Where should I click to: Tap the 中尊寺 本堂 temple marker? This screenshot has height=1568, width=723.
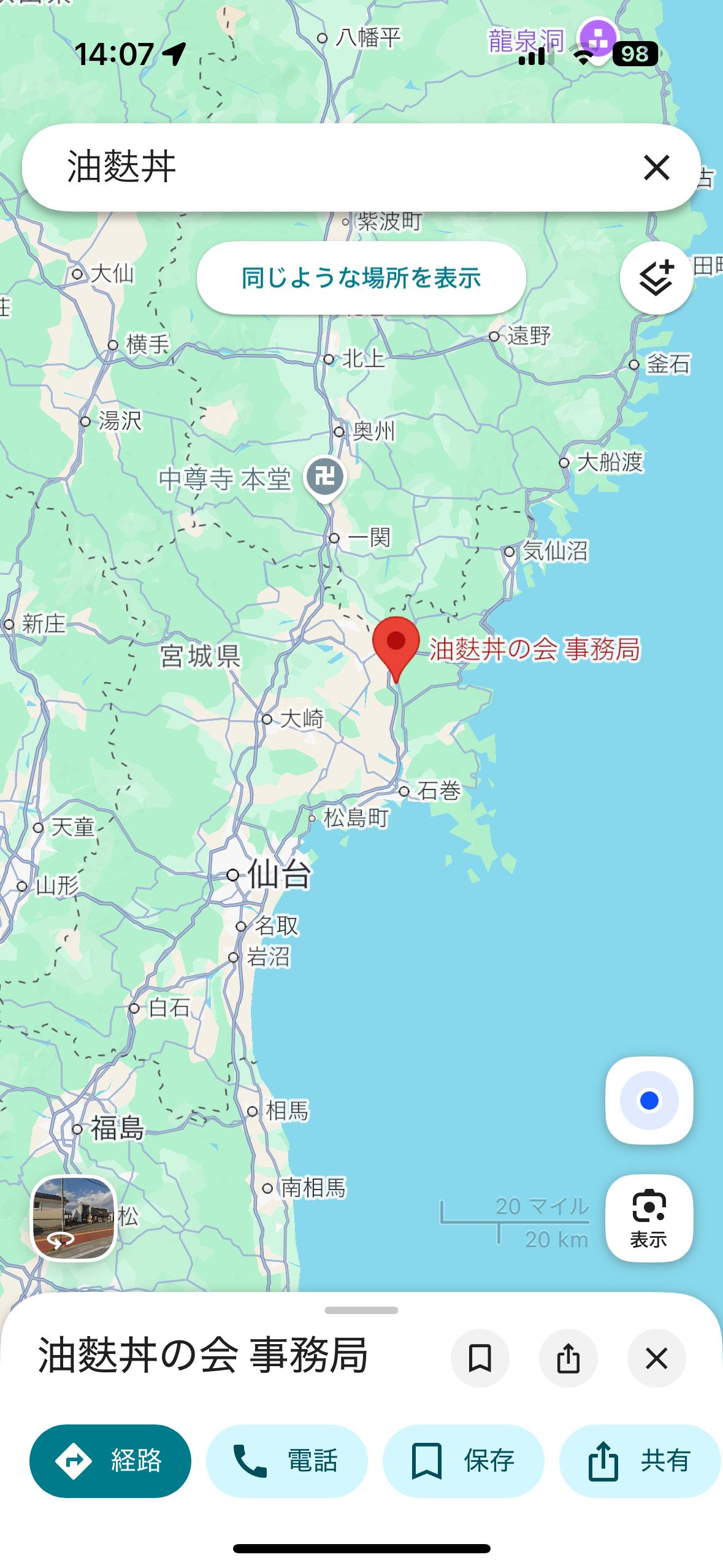pos(325,478)
